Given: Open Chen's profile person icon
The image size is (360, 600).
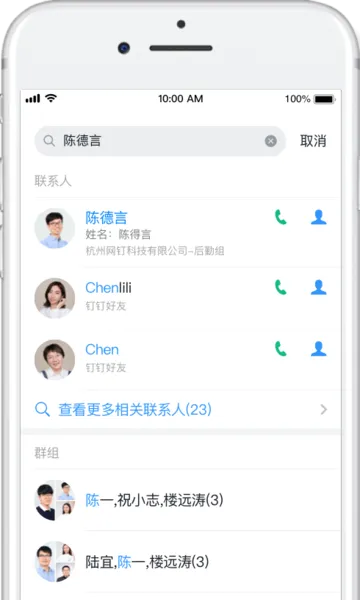Looking at the screenshot, I should click(318, 349).
